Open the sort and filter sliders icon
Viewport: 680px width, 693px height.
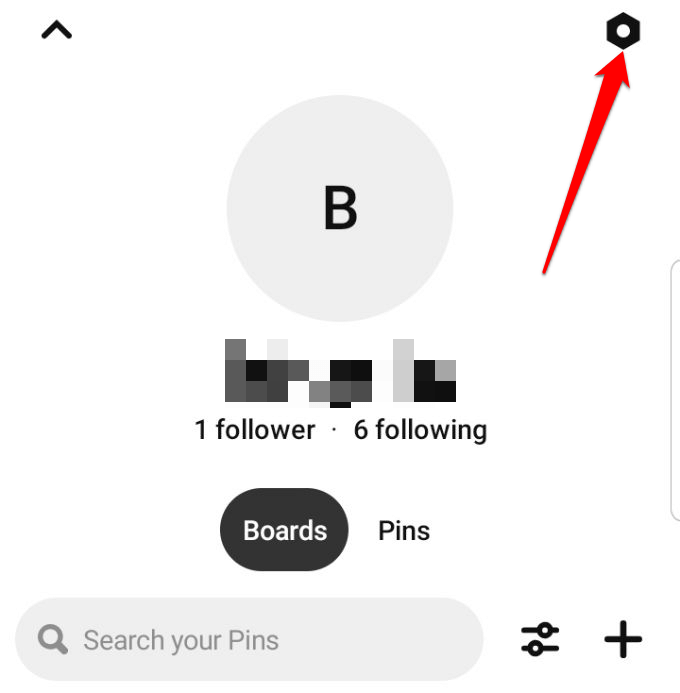click(541, 640)
